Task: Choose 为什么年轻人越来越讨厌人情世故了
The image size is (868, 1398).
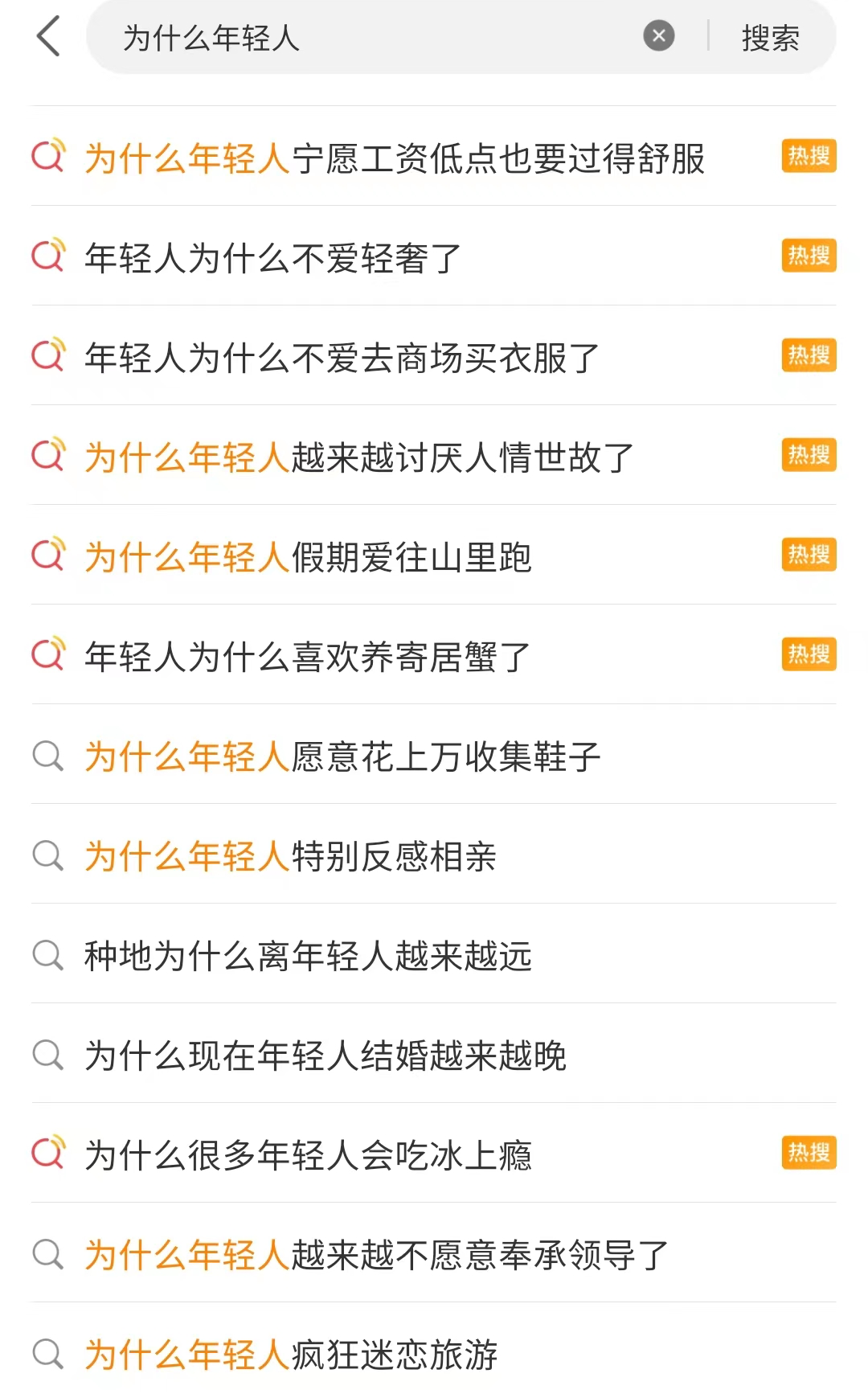Action: [x=433, y=455]
